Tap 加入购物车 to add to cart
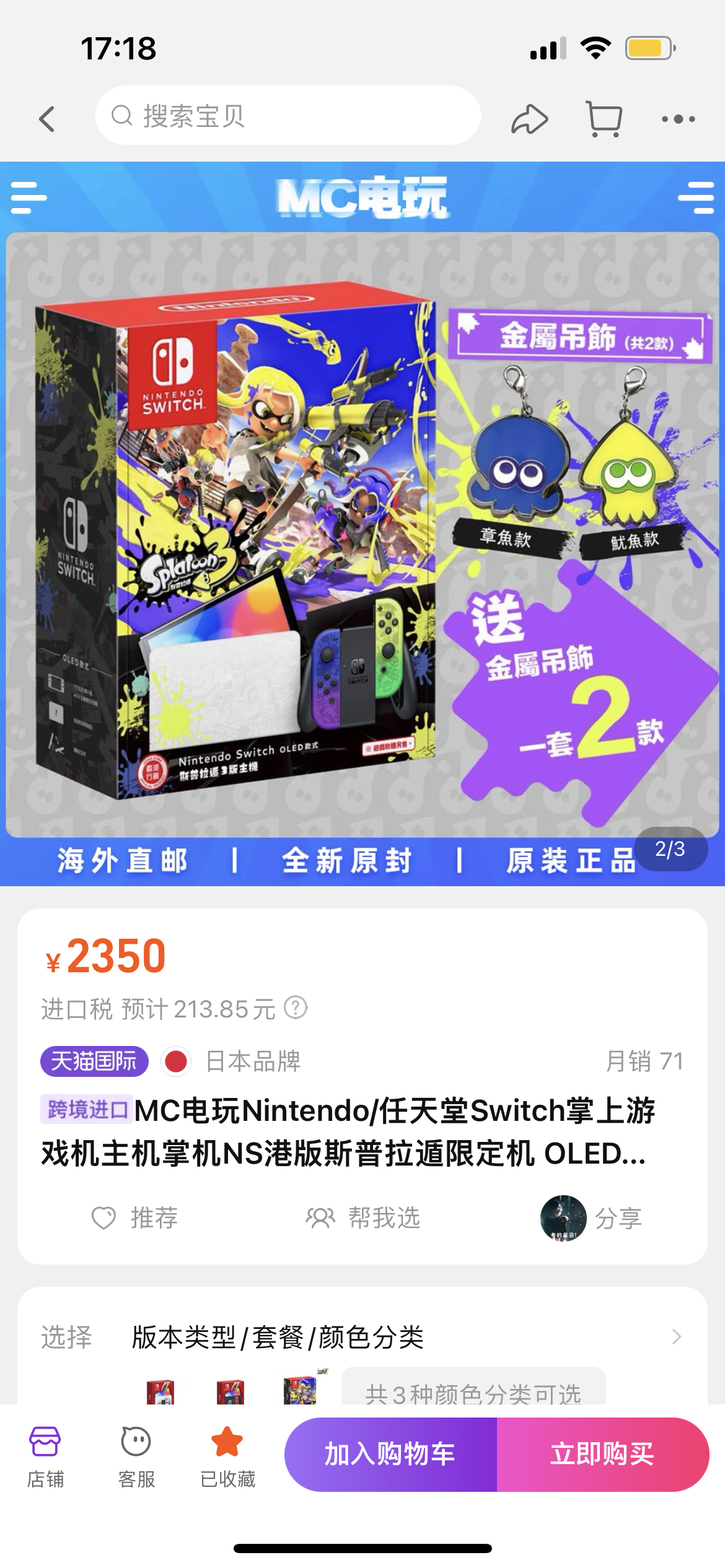The width and height of the screenshot is (725, 1568). pos(390,1454)
